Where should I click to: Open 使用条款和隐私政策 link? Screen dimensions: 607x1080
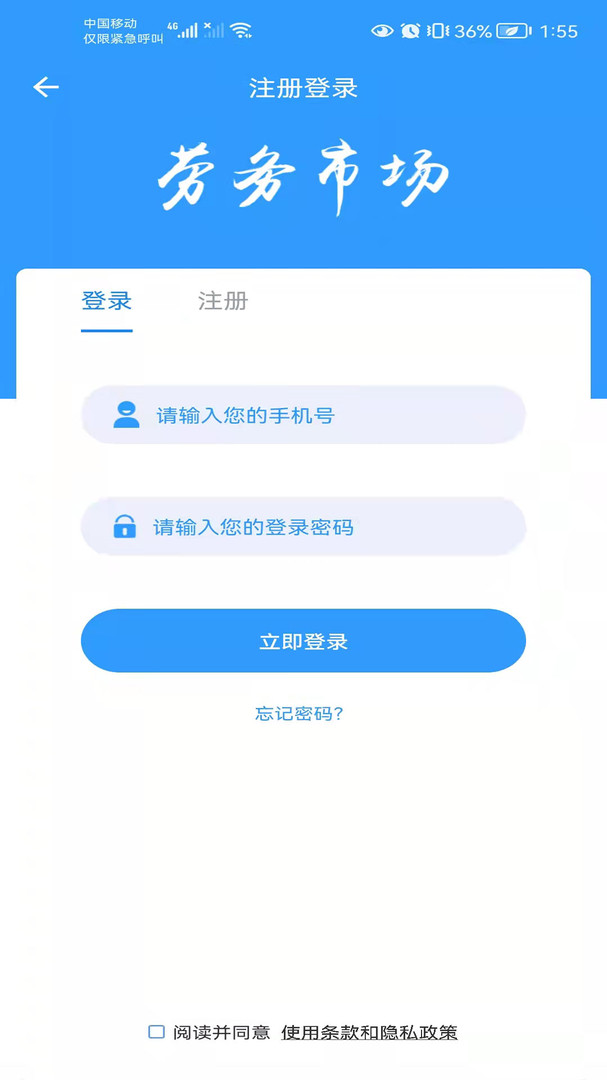pyautogui.click(x=369, y=1032)
